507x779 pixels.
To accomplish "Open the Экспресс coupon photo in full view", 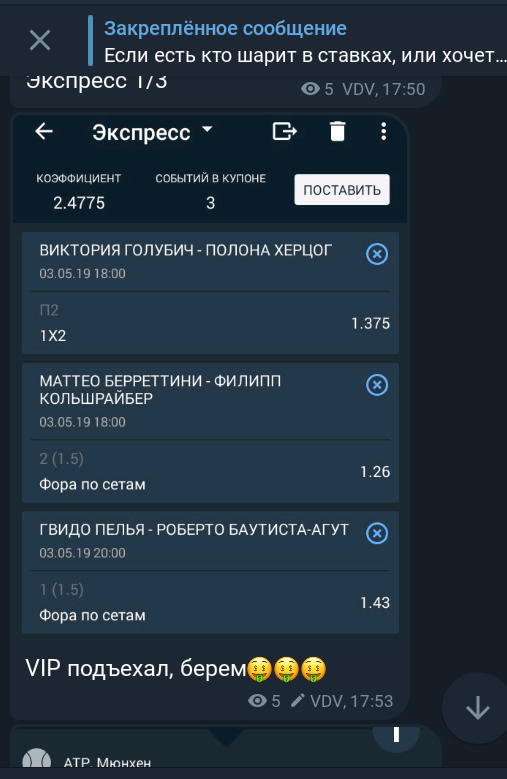I will coord(210,375).
